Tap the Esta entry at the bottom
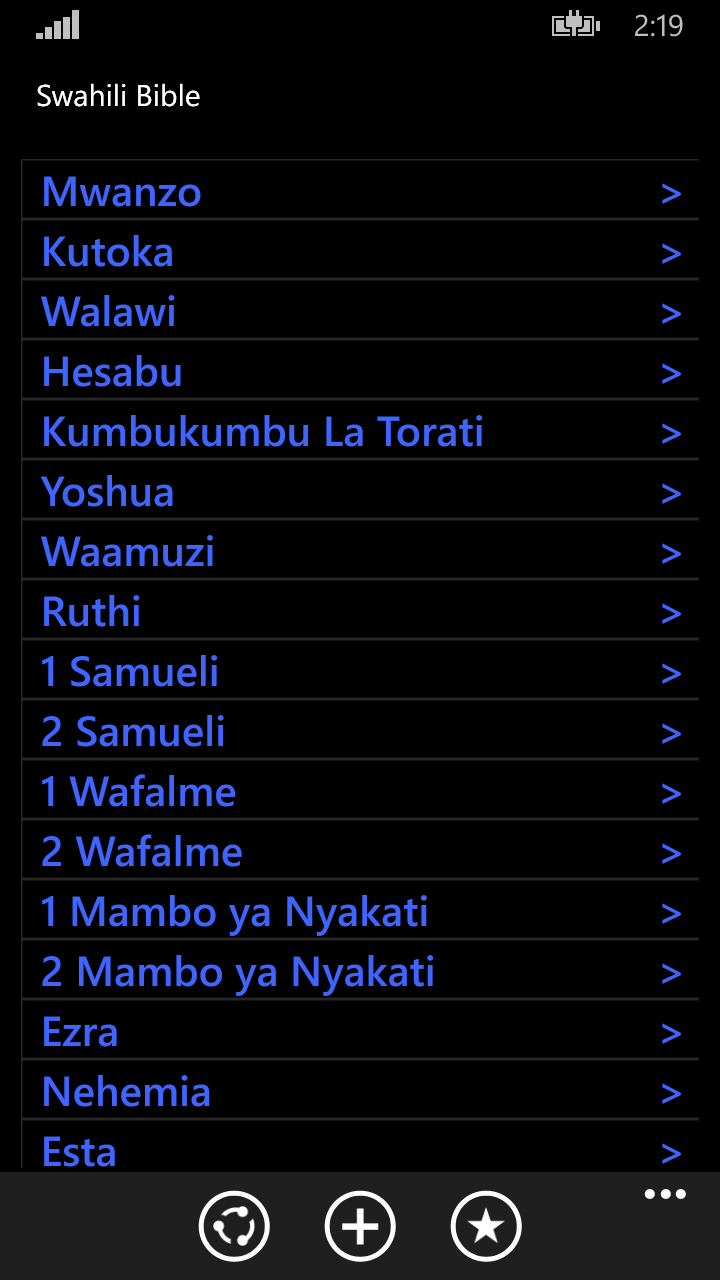 79,1150
